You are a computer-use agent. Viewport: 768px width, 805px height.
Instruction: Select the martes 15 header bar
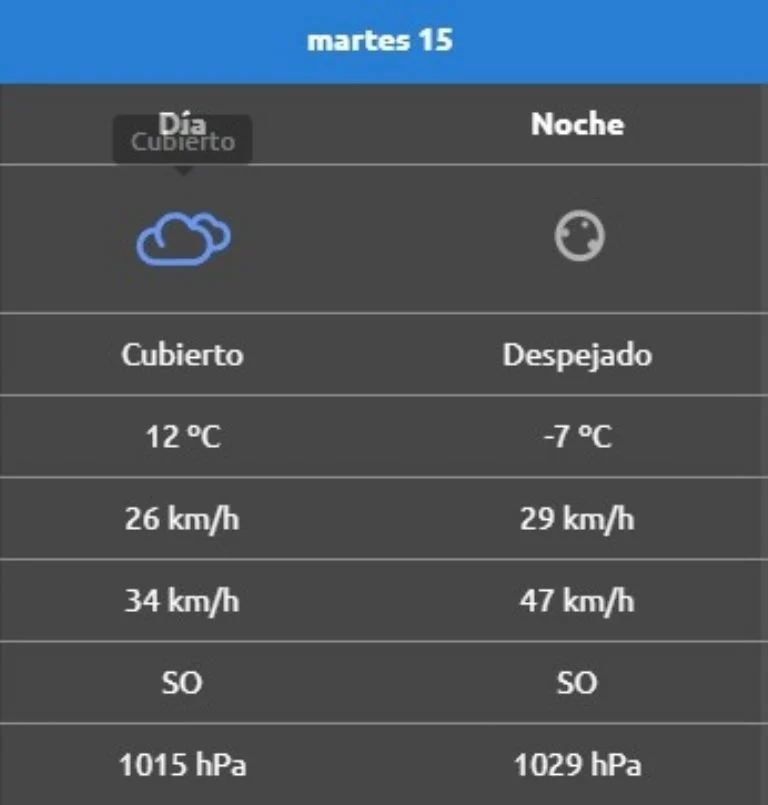click(x=384, y=41)
